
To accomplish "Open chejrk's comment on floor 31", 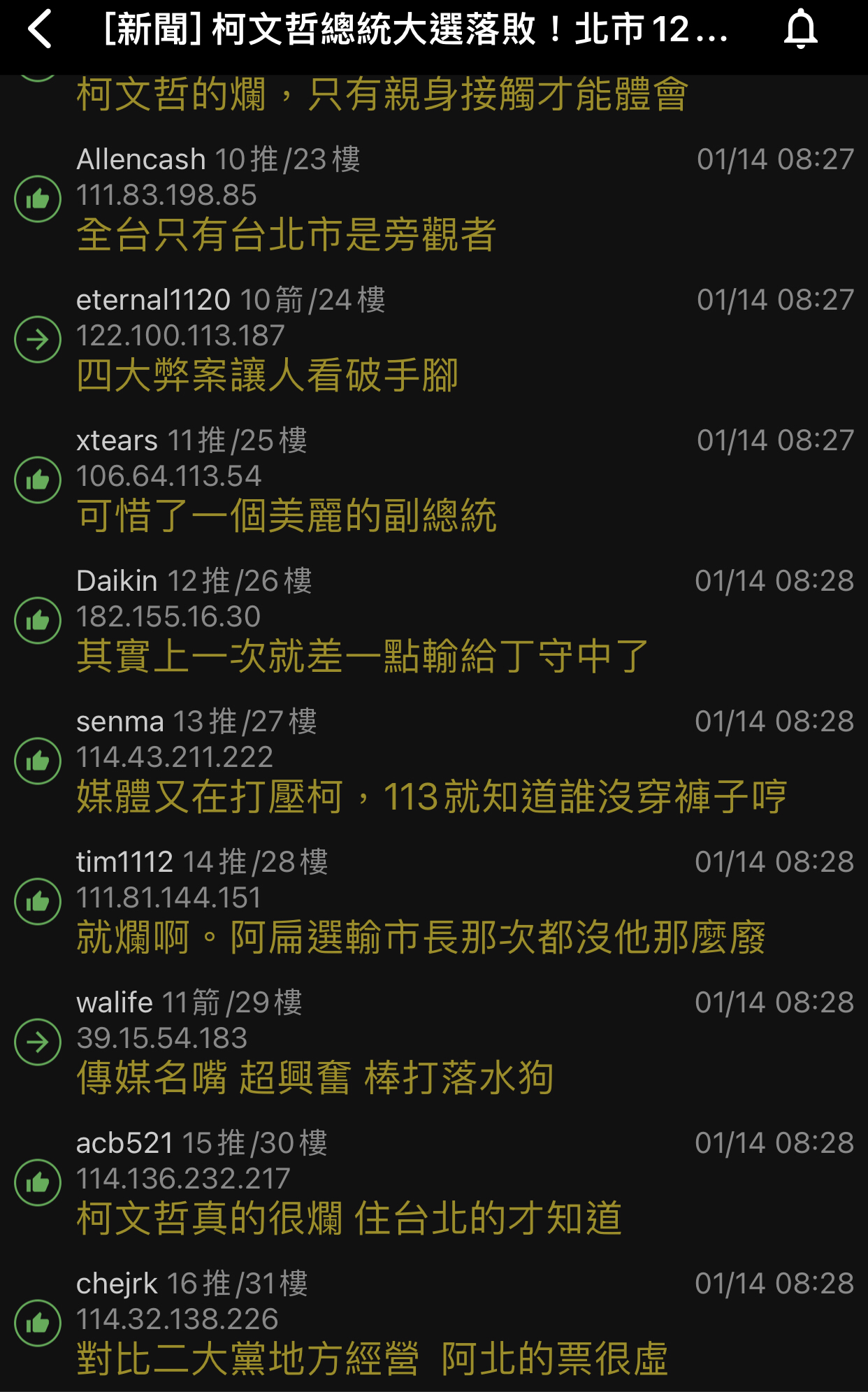I will [x=434, y=1323].
